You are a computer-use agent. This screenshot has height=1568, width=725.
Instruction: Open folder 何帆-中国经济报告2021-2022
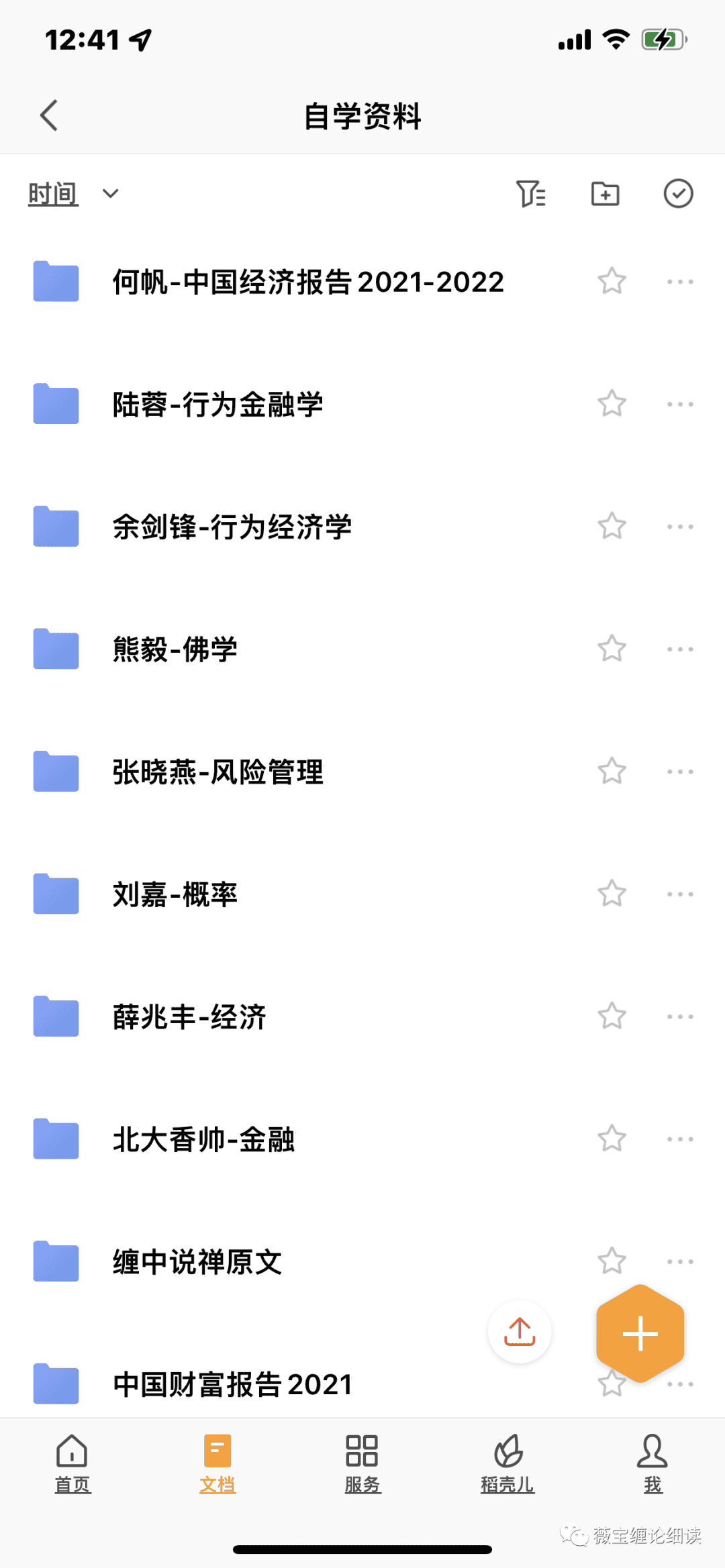362,281
